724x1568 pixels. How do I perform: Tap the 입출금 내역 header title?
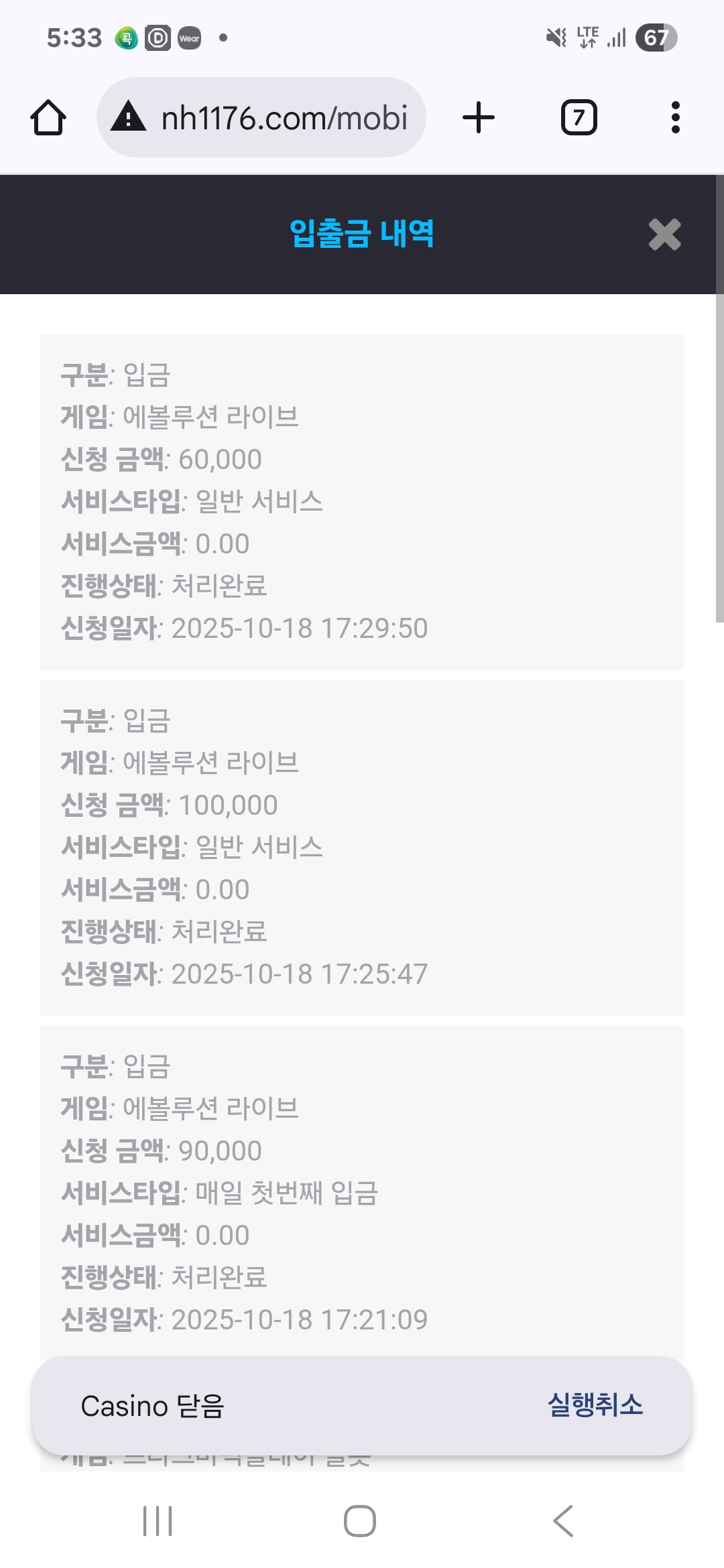[x=362, y=234]
